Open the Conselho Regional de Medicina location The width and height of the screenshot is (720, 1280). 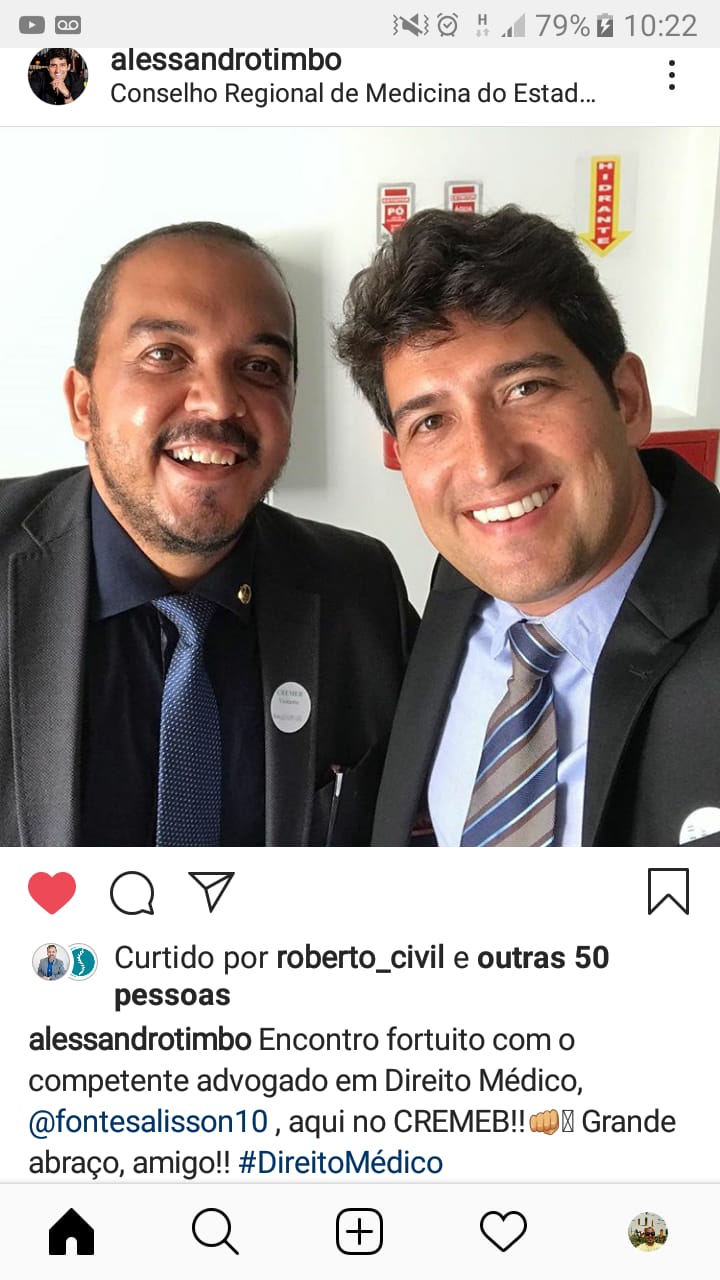(352, 95)
